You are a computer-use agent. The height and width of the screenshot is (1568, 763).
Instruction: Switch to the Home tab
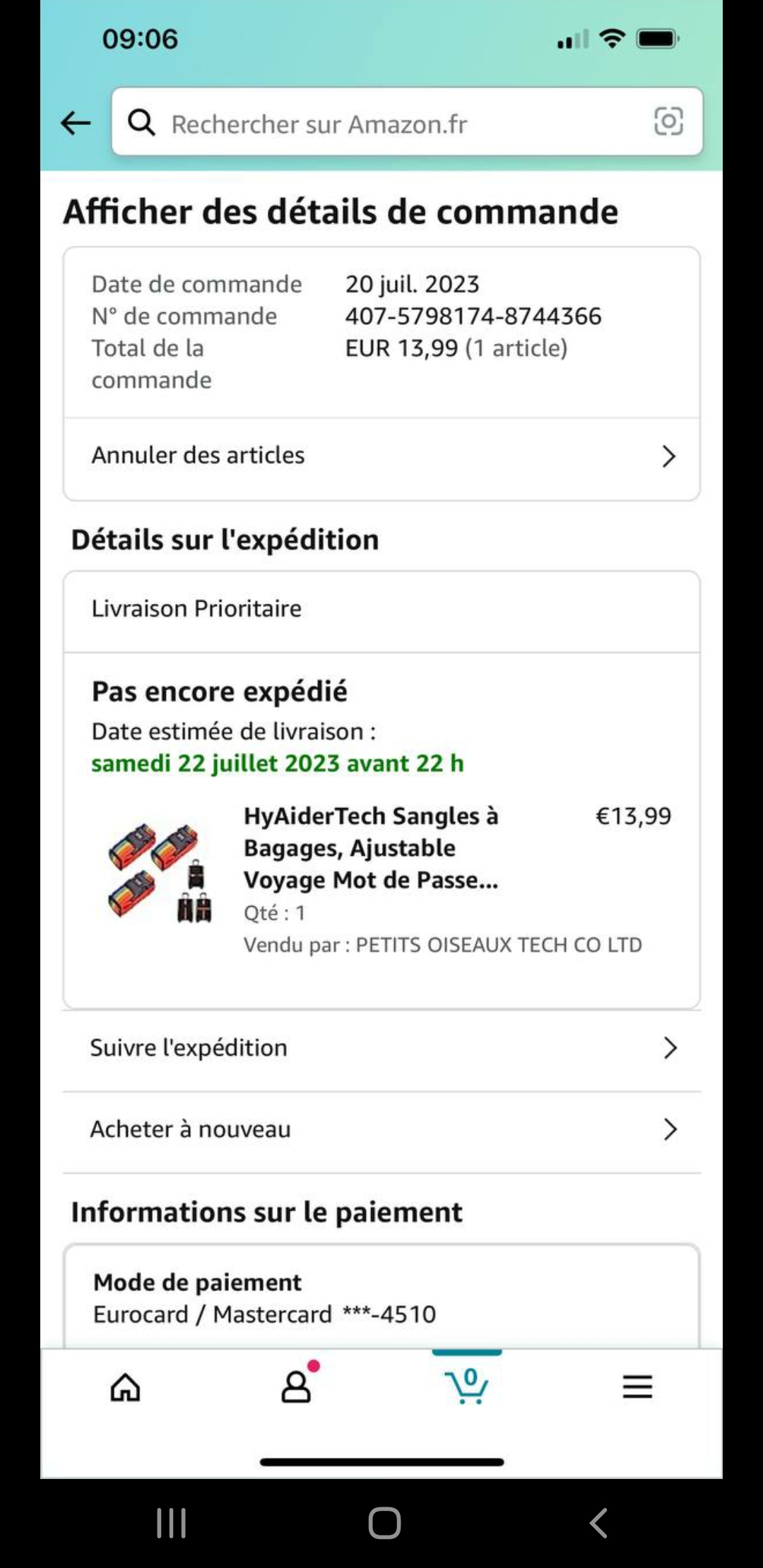coord(126,1387)
